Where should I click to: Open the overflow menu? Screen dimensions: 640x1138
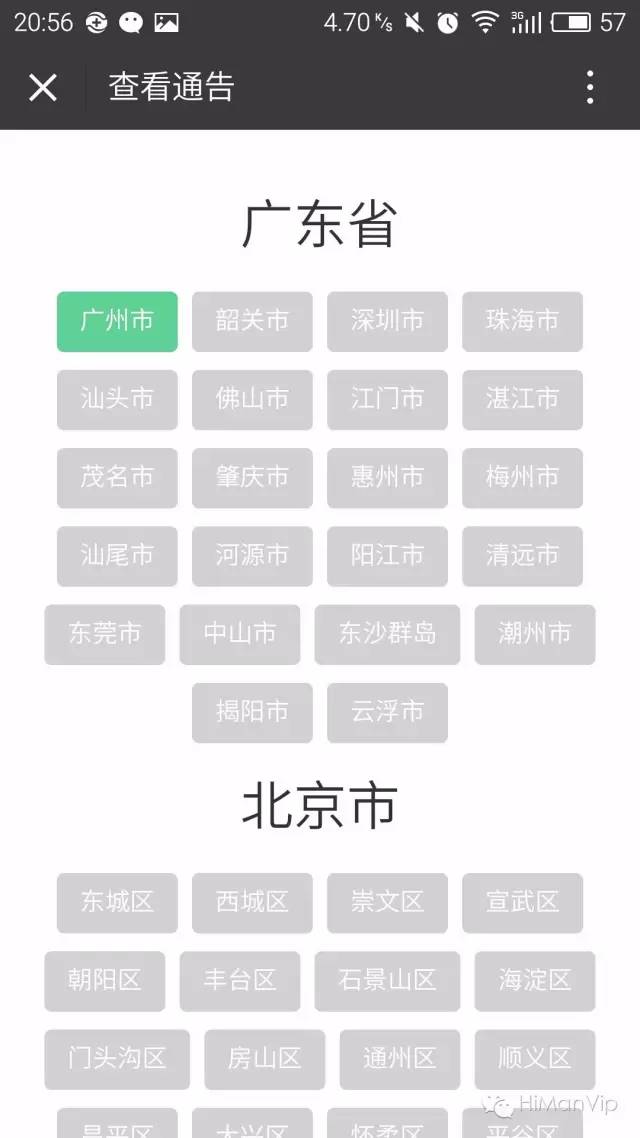tap(590, 88)
